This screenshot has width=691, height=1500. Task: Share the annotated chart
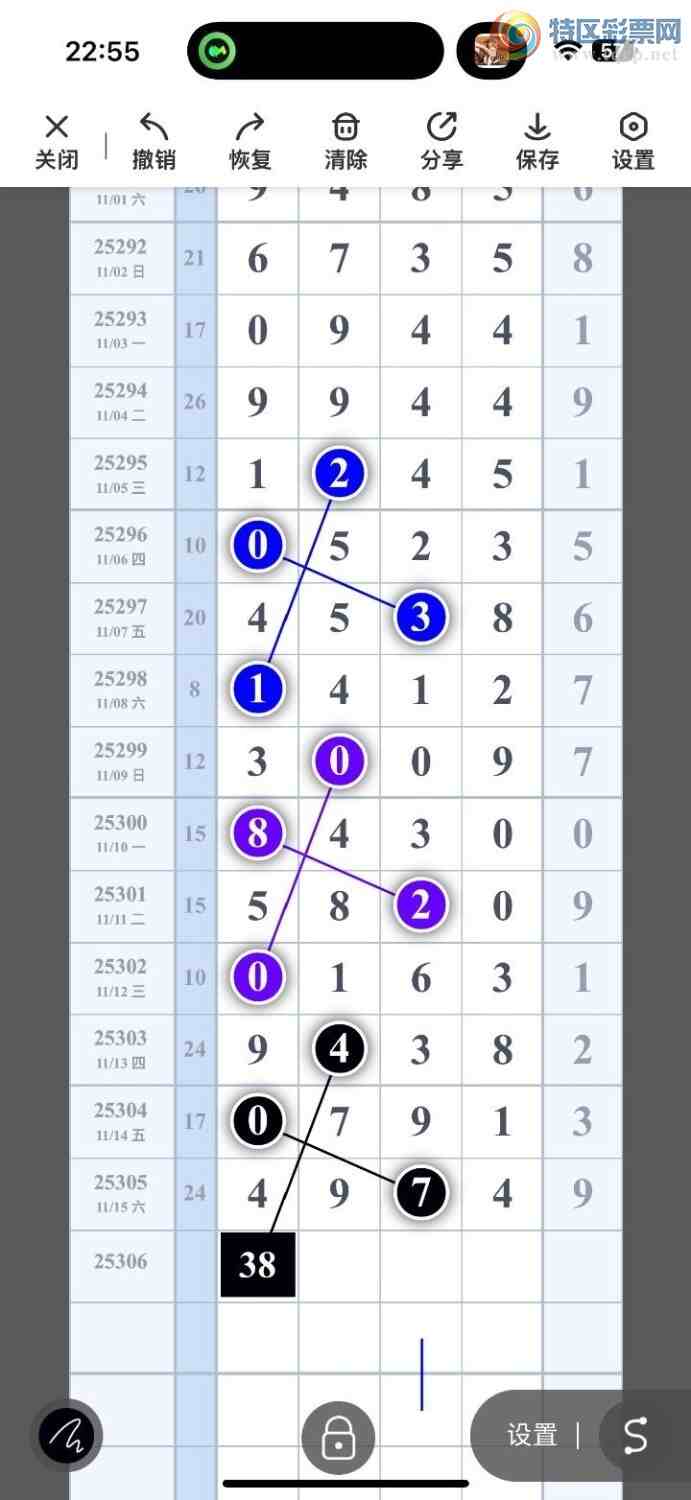(441, 141)
